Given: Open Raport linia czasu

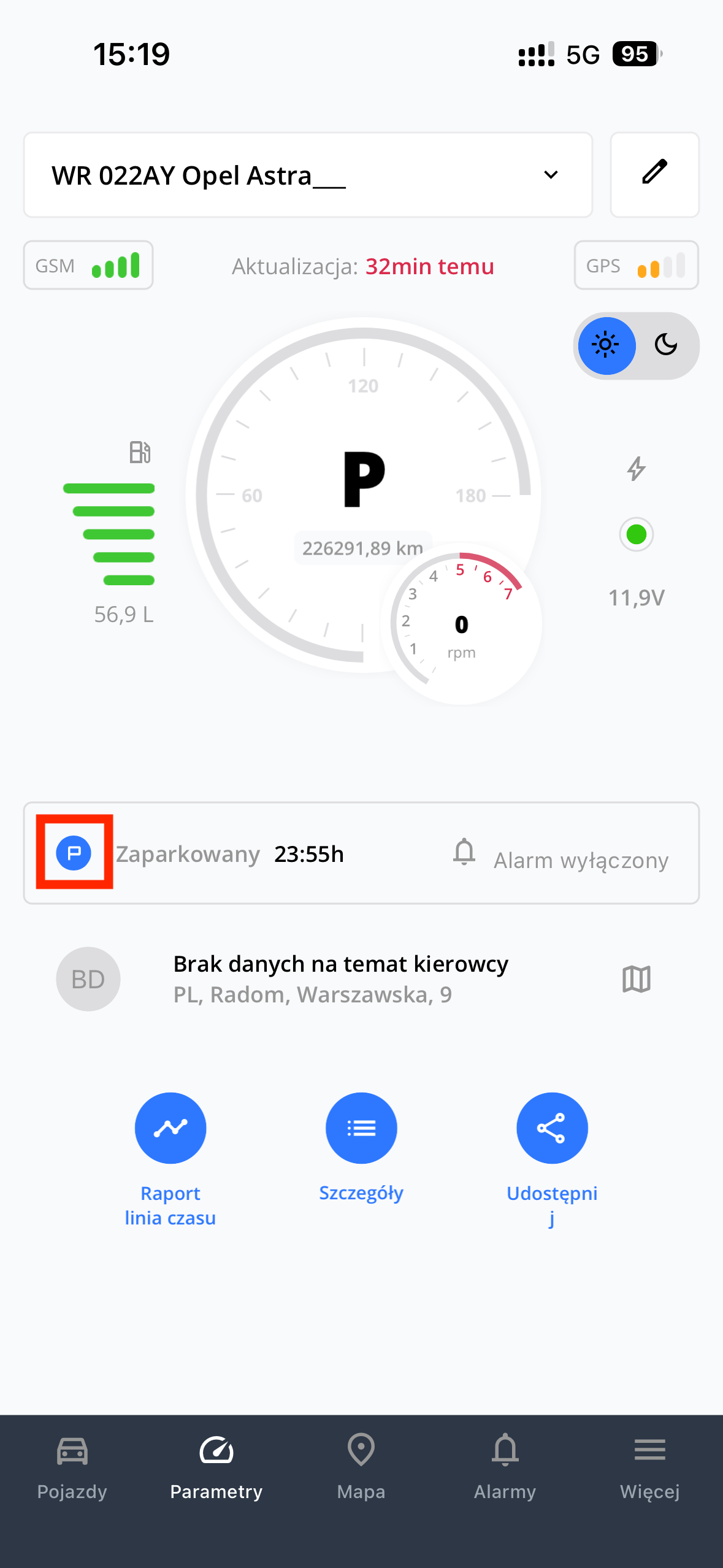Looking at the screenshot, I should [170, 1128].
